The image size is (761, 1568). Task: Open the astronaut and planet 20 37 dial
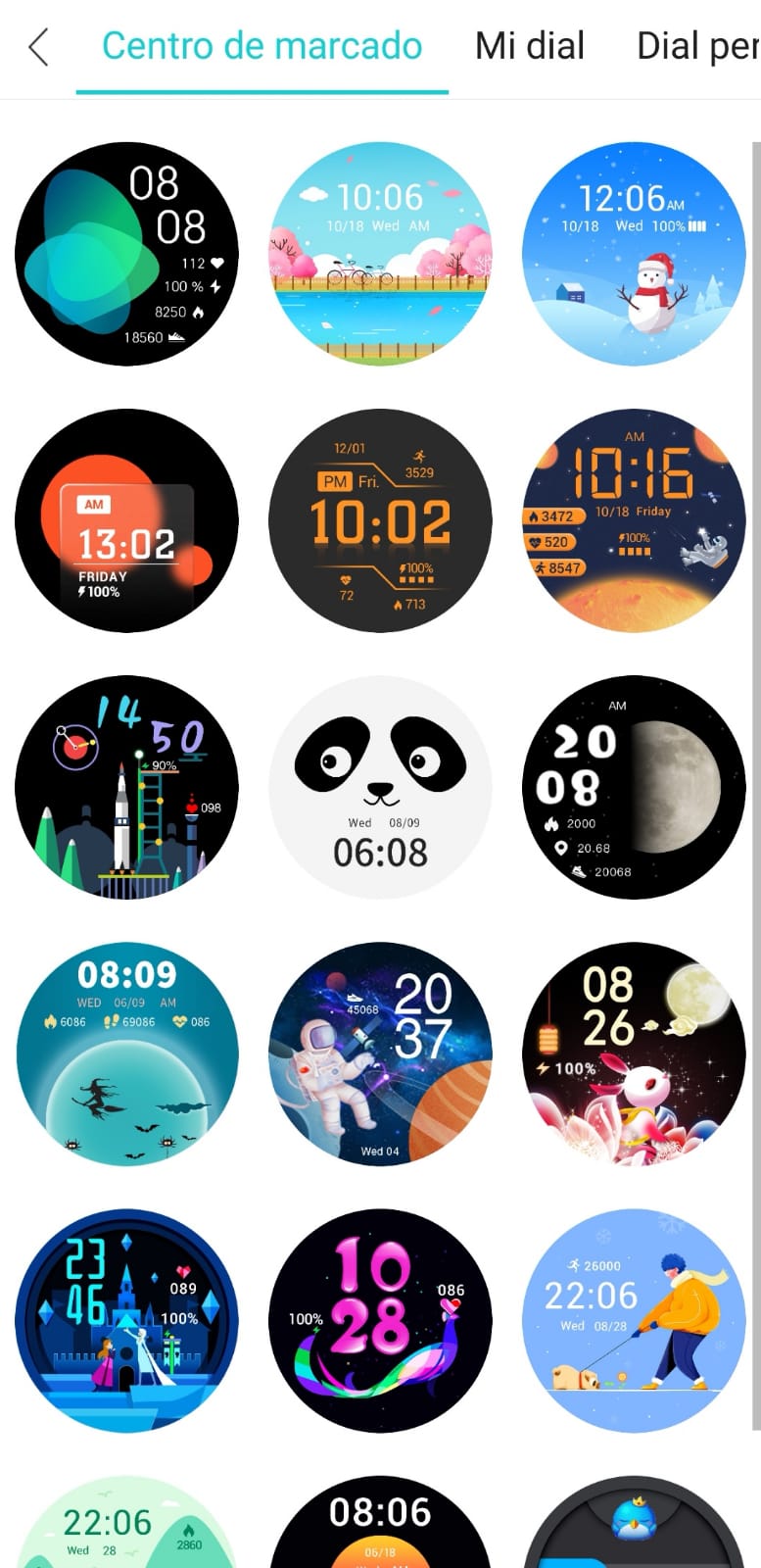(x=380, y=1053)
